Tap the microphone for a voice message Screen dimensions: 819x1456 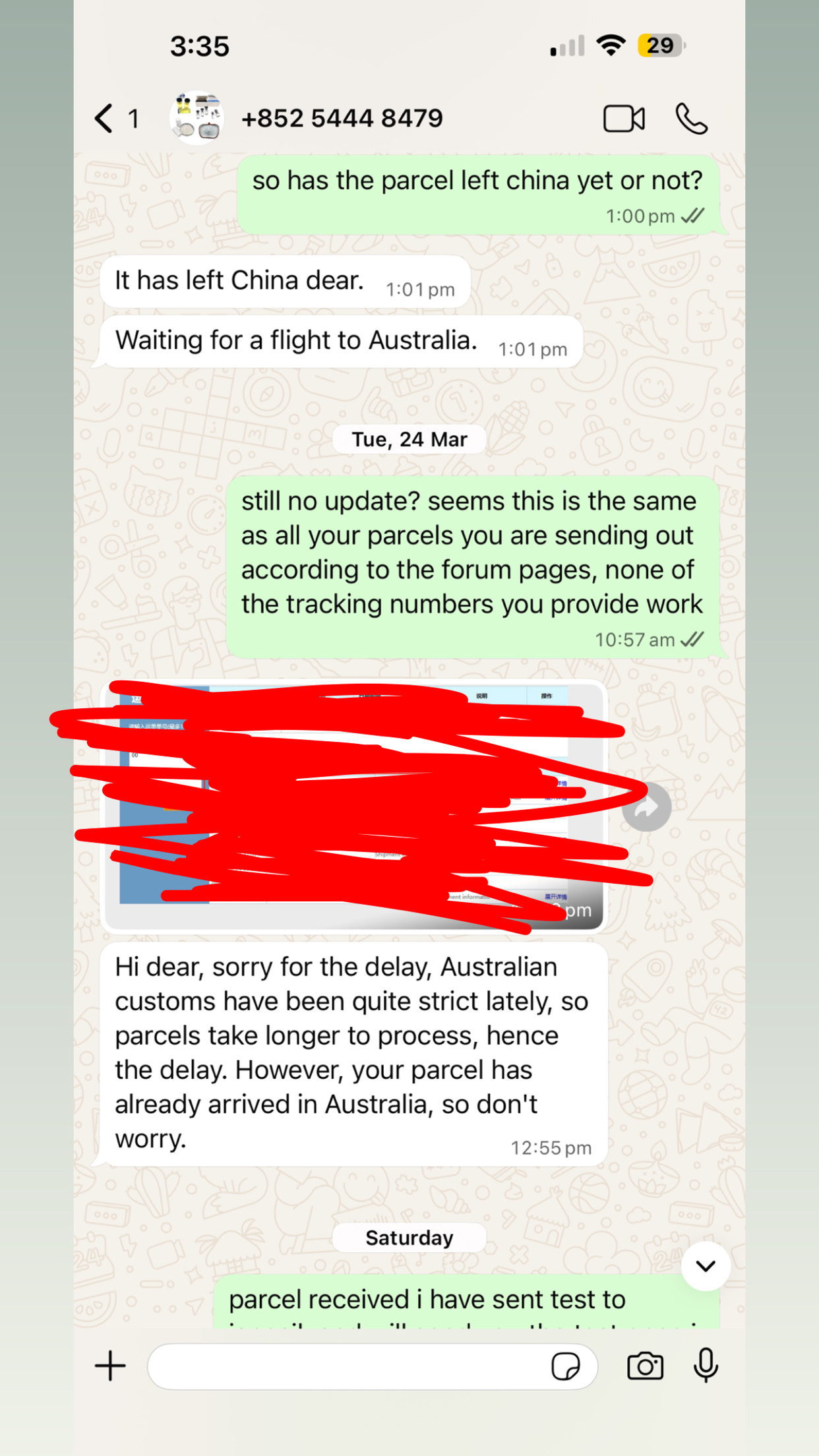(706, 1366)
